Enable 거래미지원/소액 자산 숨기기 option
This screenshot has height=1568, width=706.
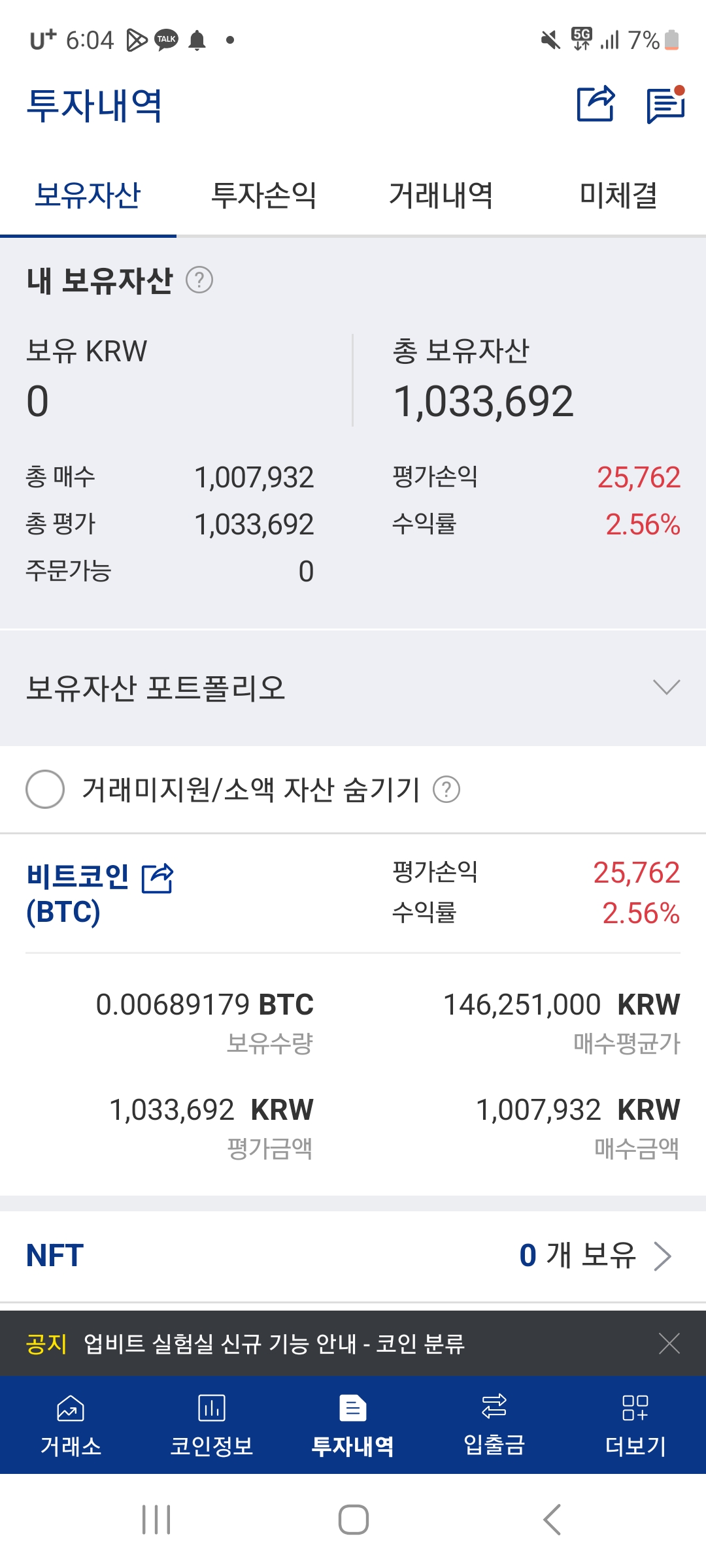(45, 789)
